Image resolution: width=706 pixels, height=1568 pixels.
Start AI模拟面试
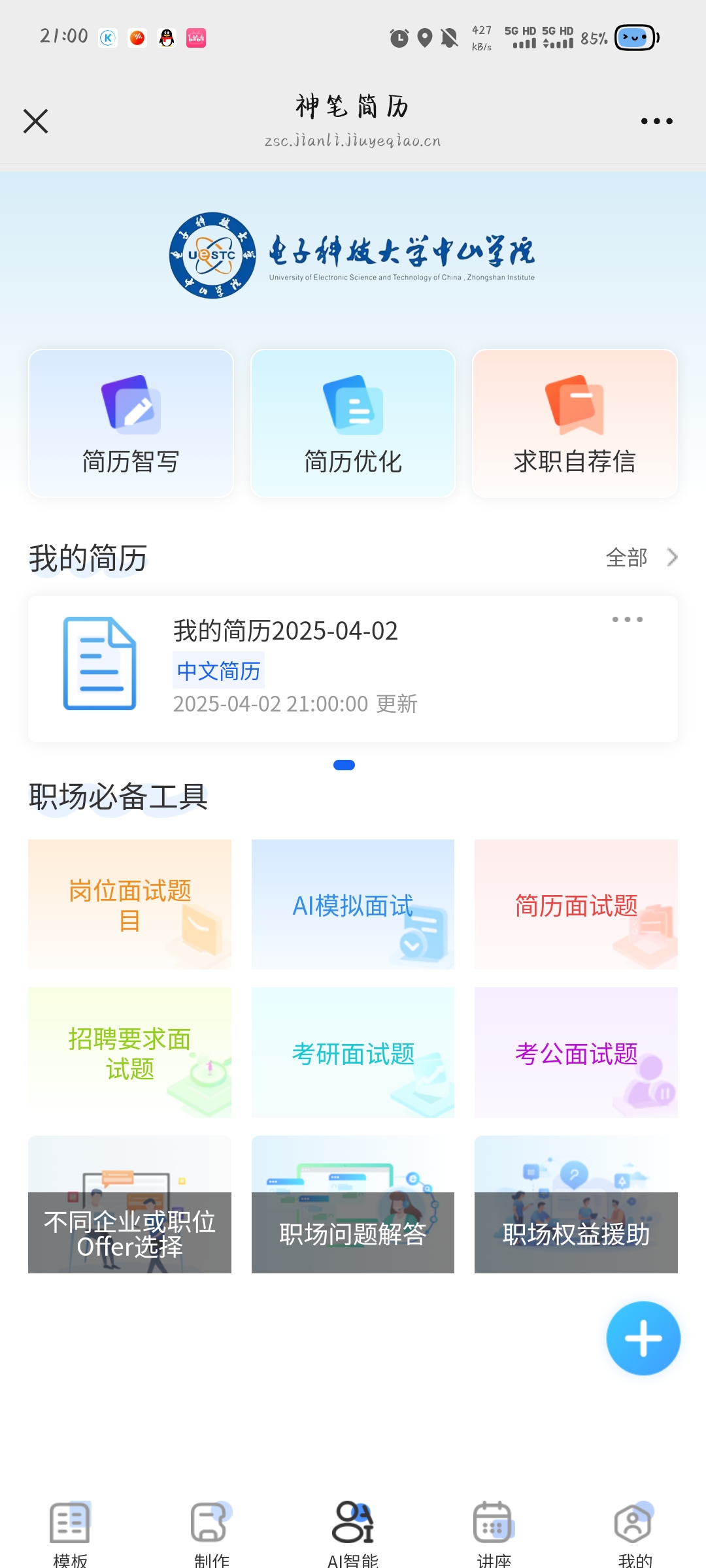click(353, 904)
